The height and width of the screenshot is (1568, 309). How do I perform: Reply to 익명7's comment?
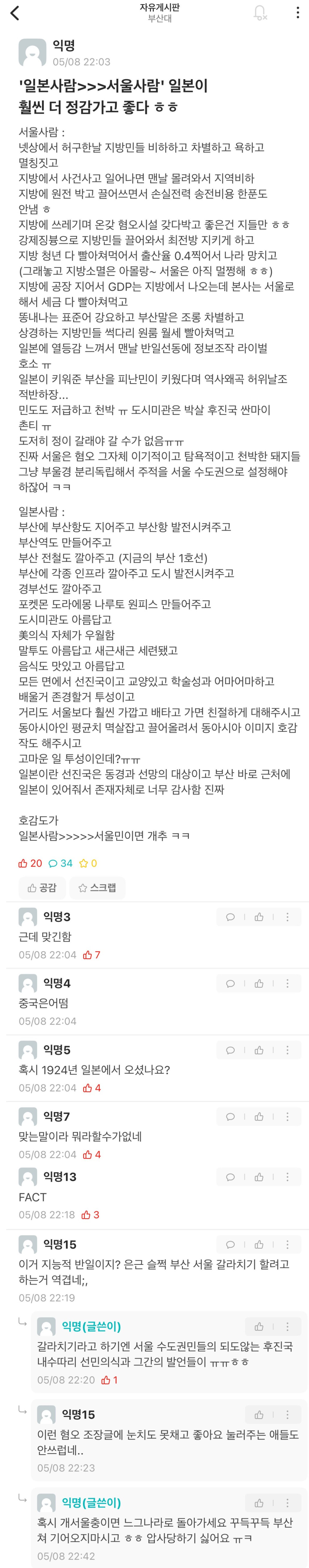[x=230, y=1116]
